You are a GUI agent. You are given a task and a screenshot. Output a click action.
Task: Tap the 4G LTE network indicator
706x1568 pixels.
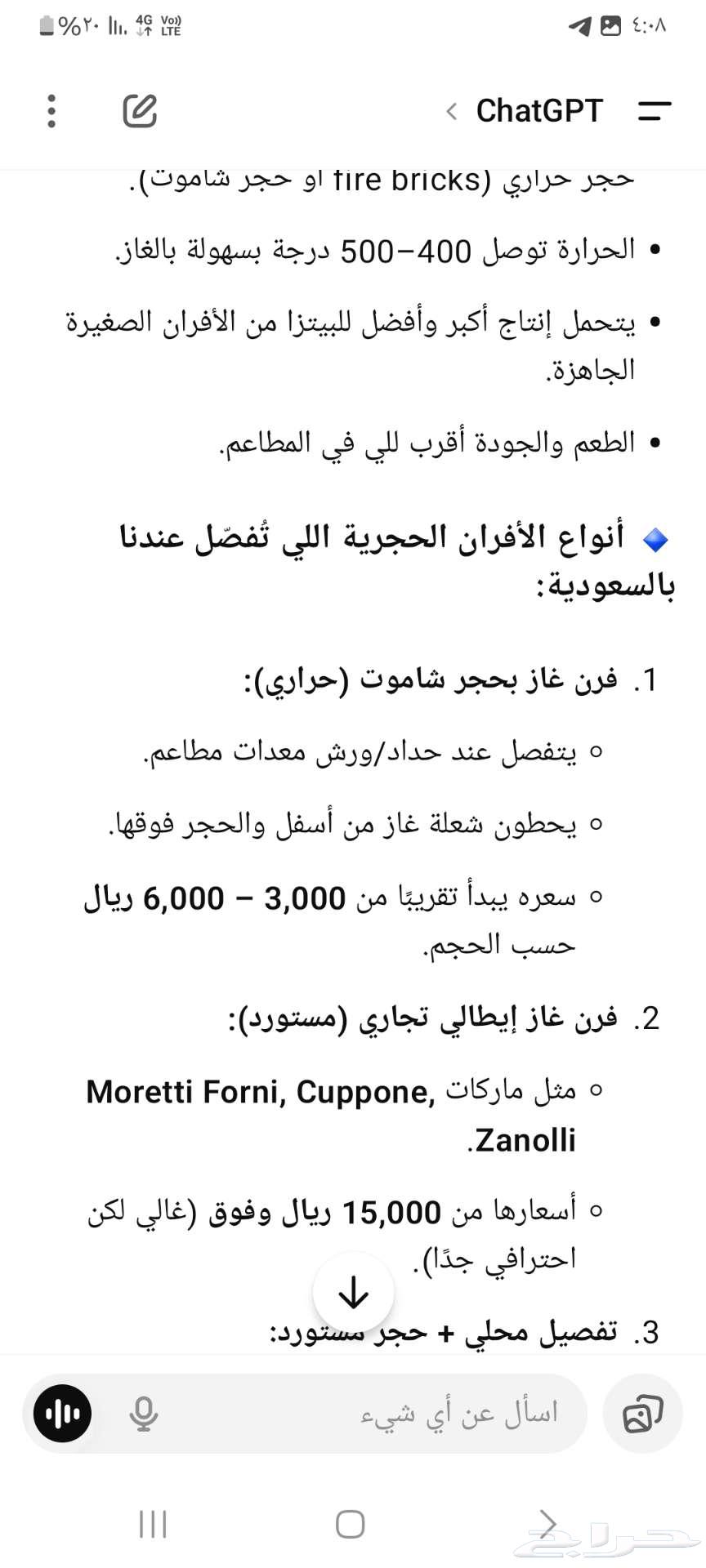(145, 24)
